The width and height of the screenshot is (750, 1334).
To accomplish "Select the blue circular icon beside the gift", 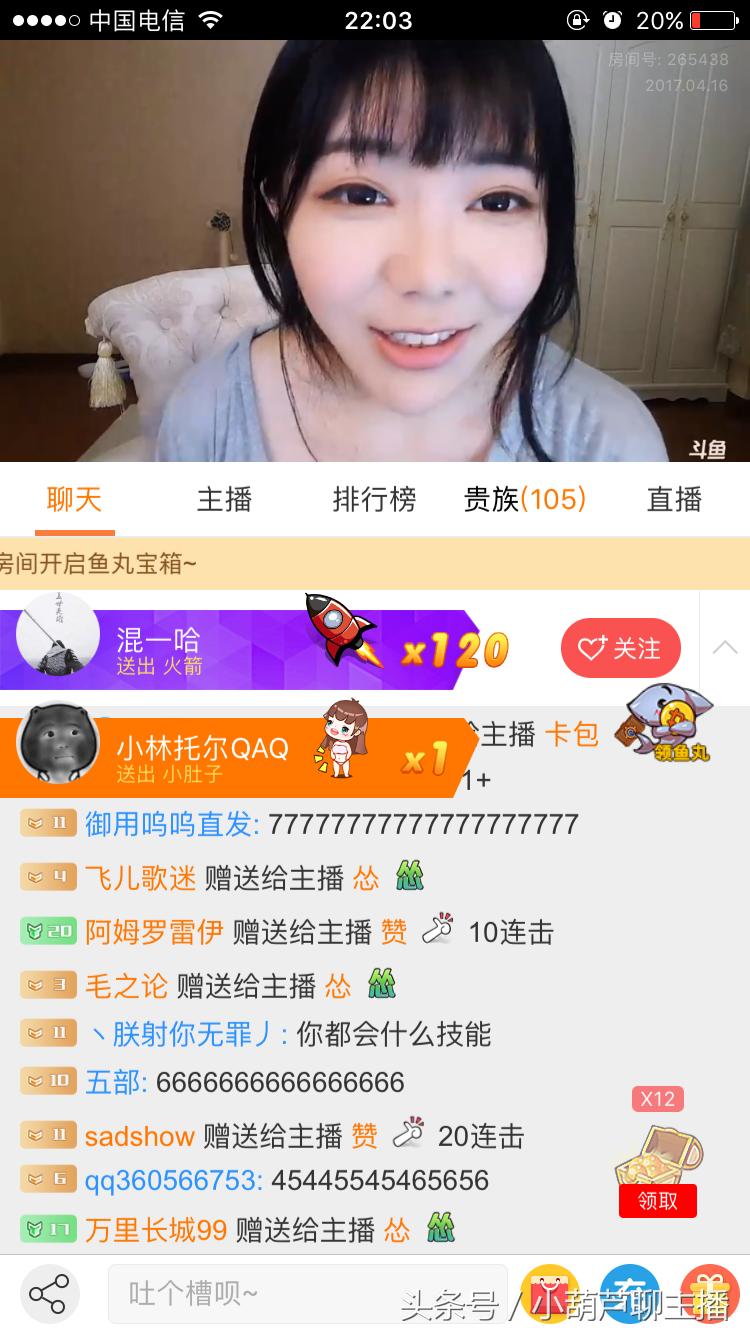I will pos(631,1292).
